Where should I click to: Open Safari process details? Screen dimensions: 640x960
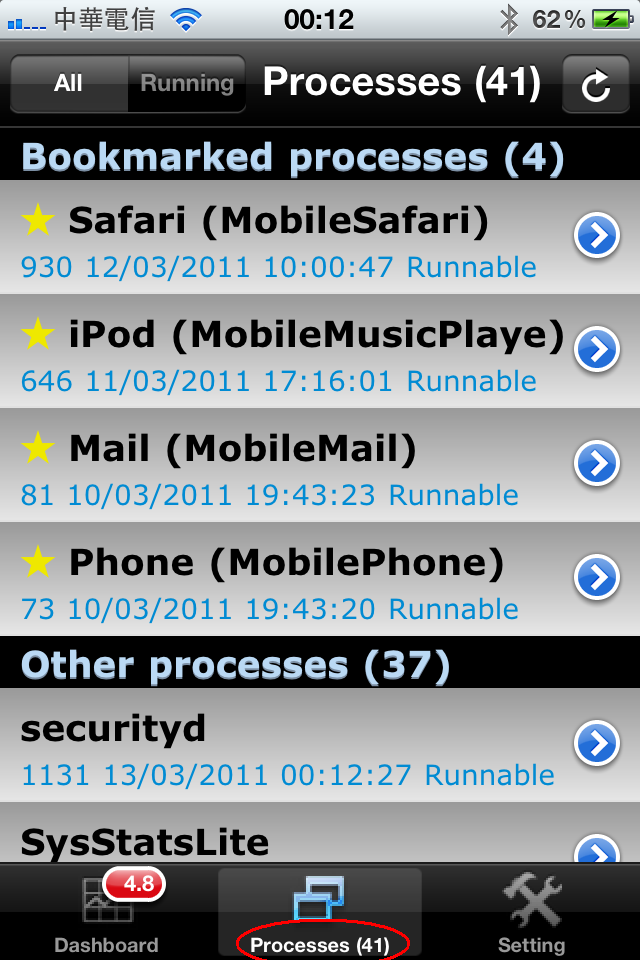pyautogui.click(x=597, y=237)
